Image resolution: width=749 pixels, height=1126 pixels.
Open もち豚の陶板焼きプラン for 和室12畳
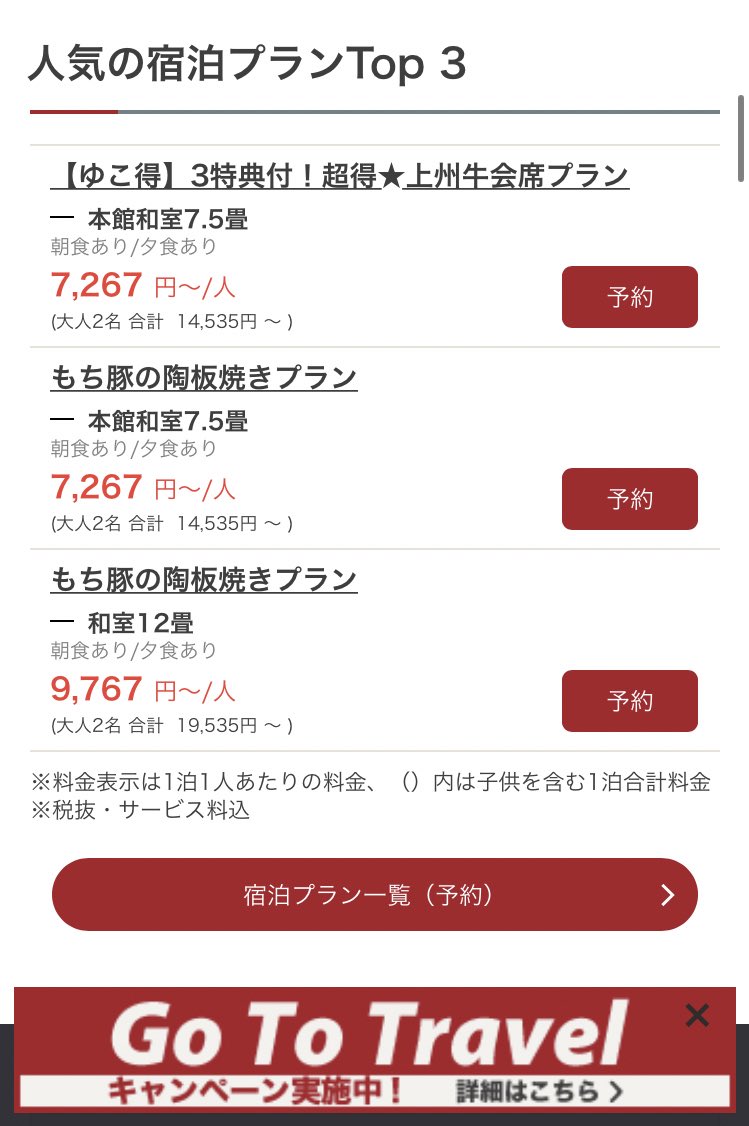click(x=204, y=580)
